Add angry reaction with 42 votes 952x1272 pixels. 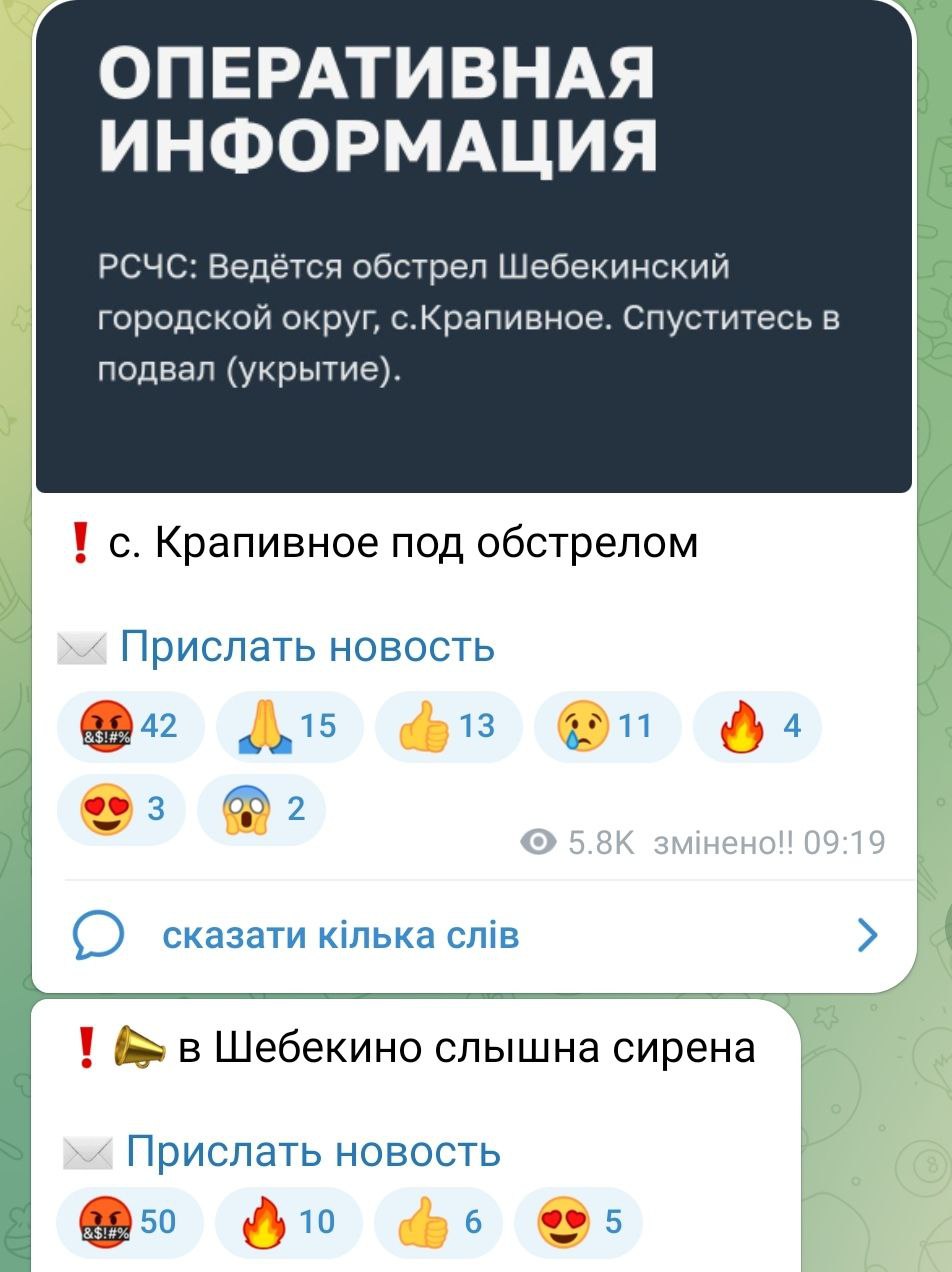[131, 725]
